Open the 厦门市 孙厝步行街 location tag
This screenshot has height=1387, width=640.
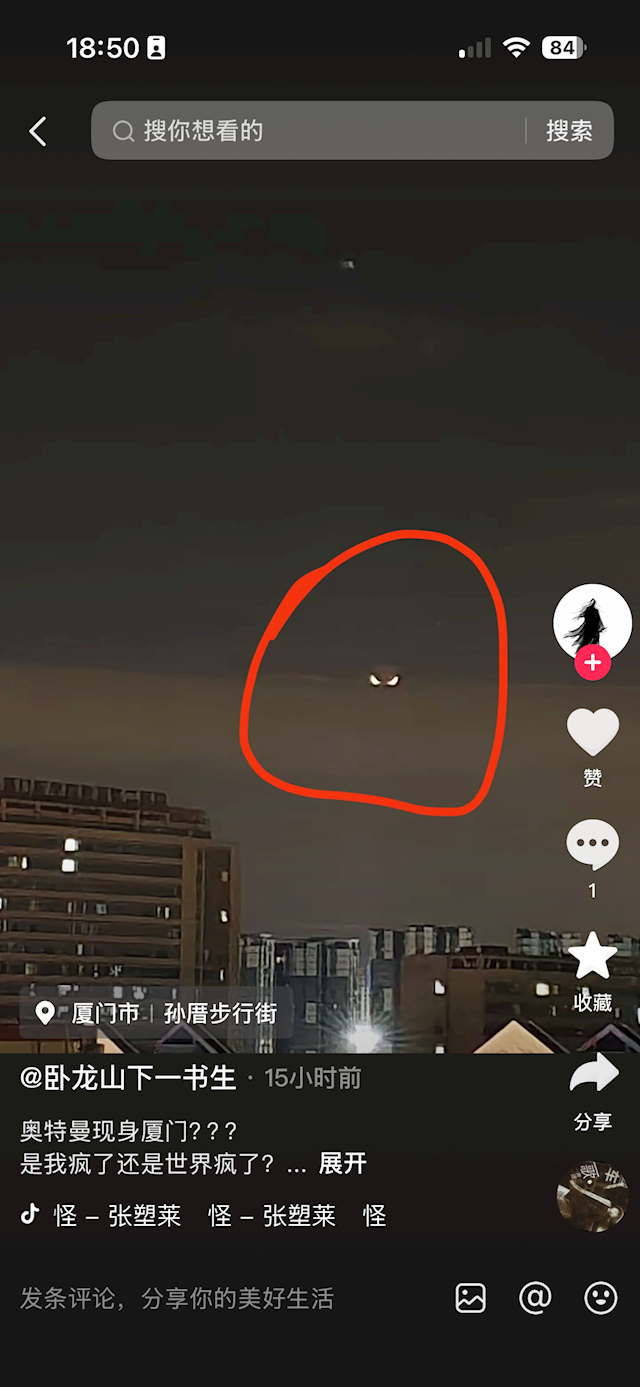[x=156, y=1013]
